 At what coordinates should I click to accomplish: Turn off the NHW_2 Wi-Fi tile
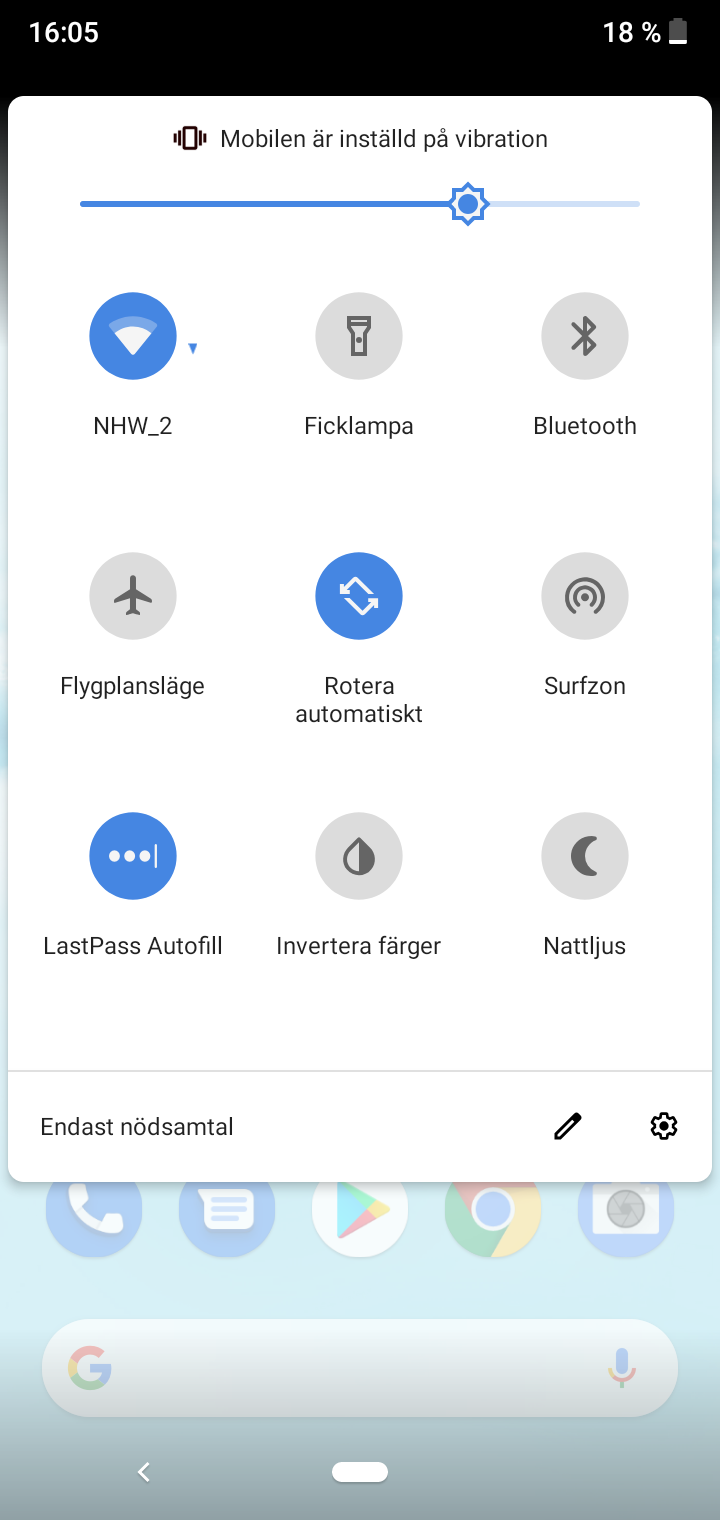coord(133,336)
